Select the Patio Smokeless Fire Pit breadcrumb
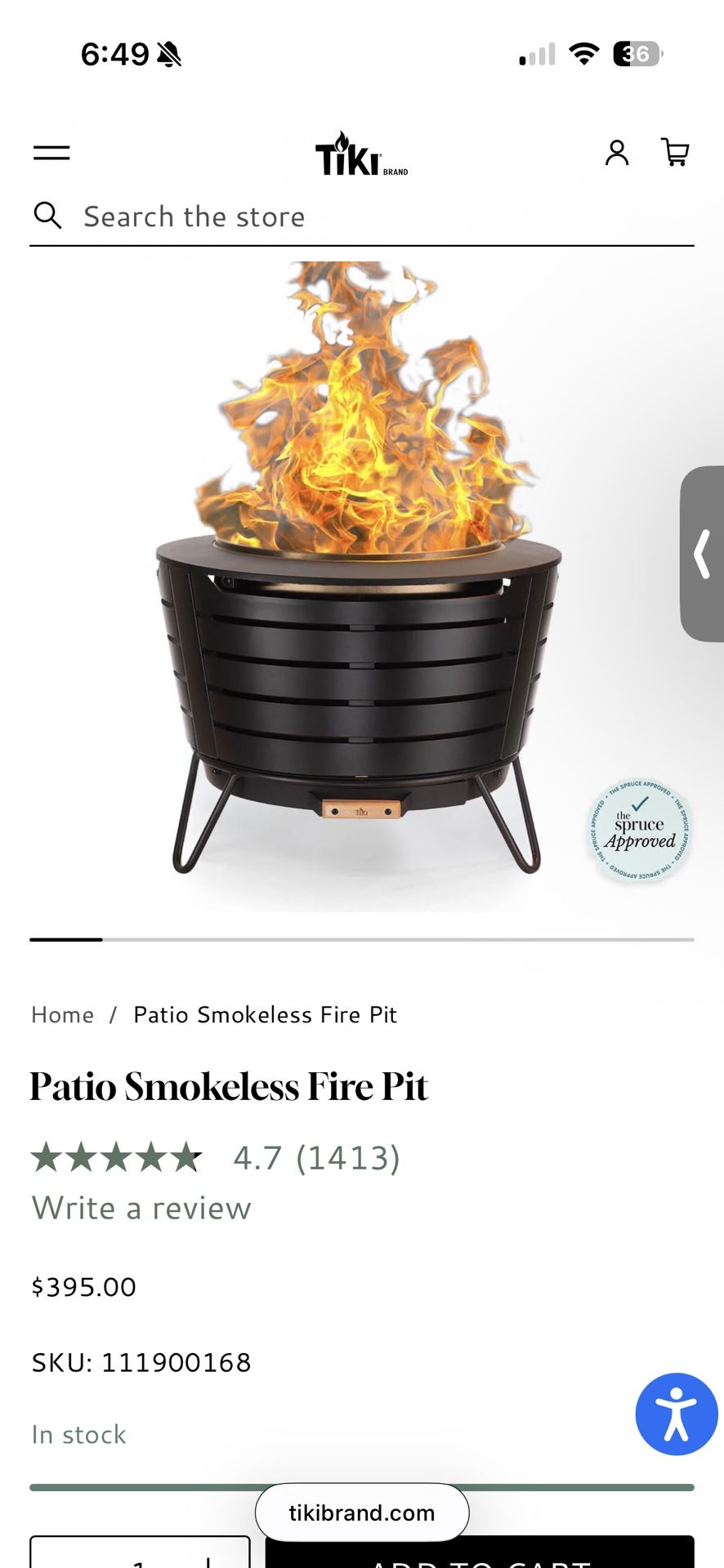Screen dimensions: 724x1568 [x=265, y=1014]
